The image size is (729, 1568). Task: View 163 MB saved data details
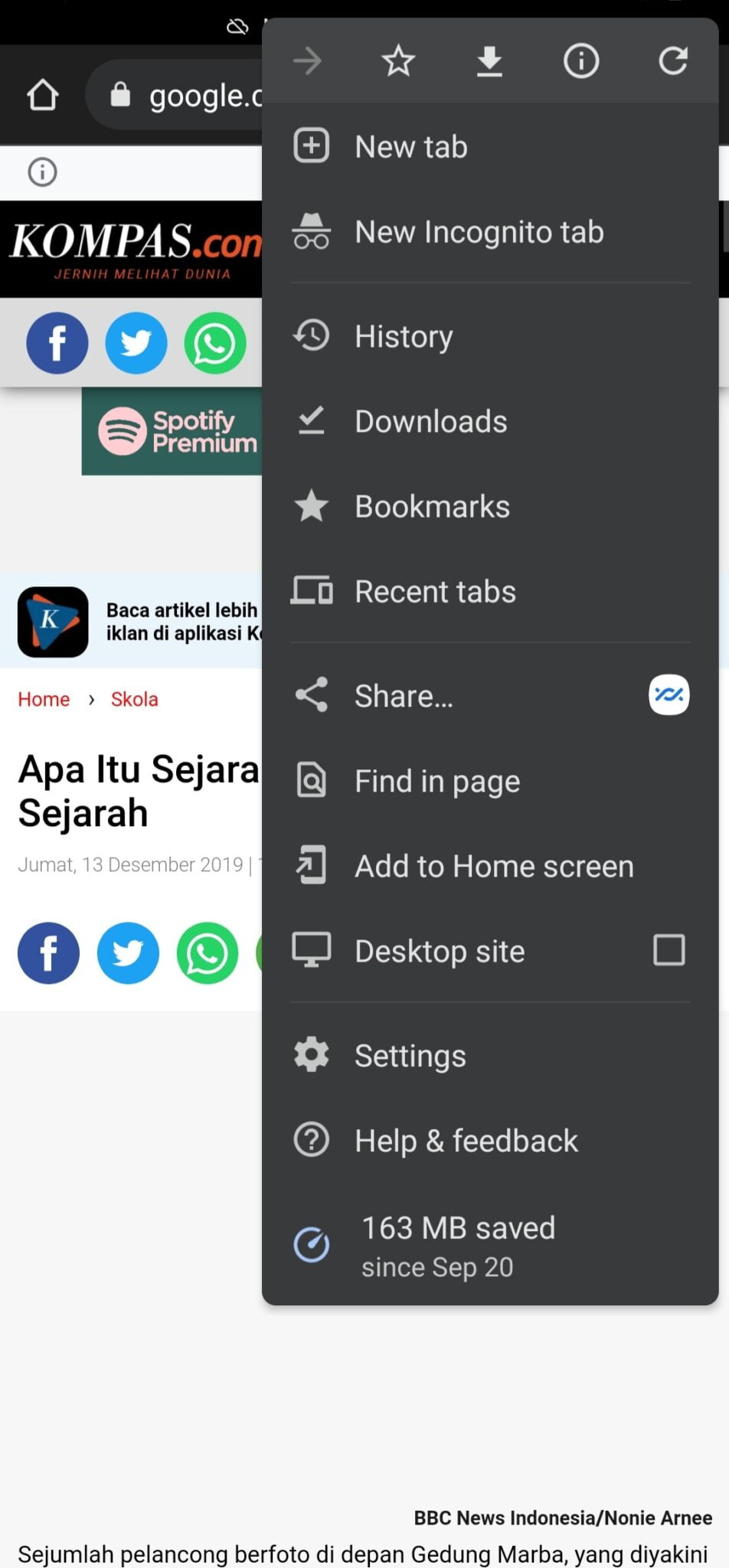pos(490,1246)
